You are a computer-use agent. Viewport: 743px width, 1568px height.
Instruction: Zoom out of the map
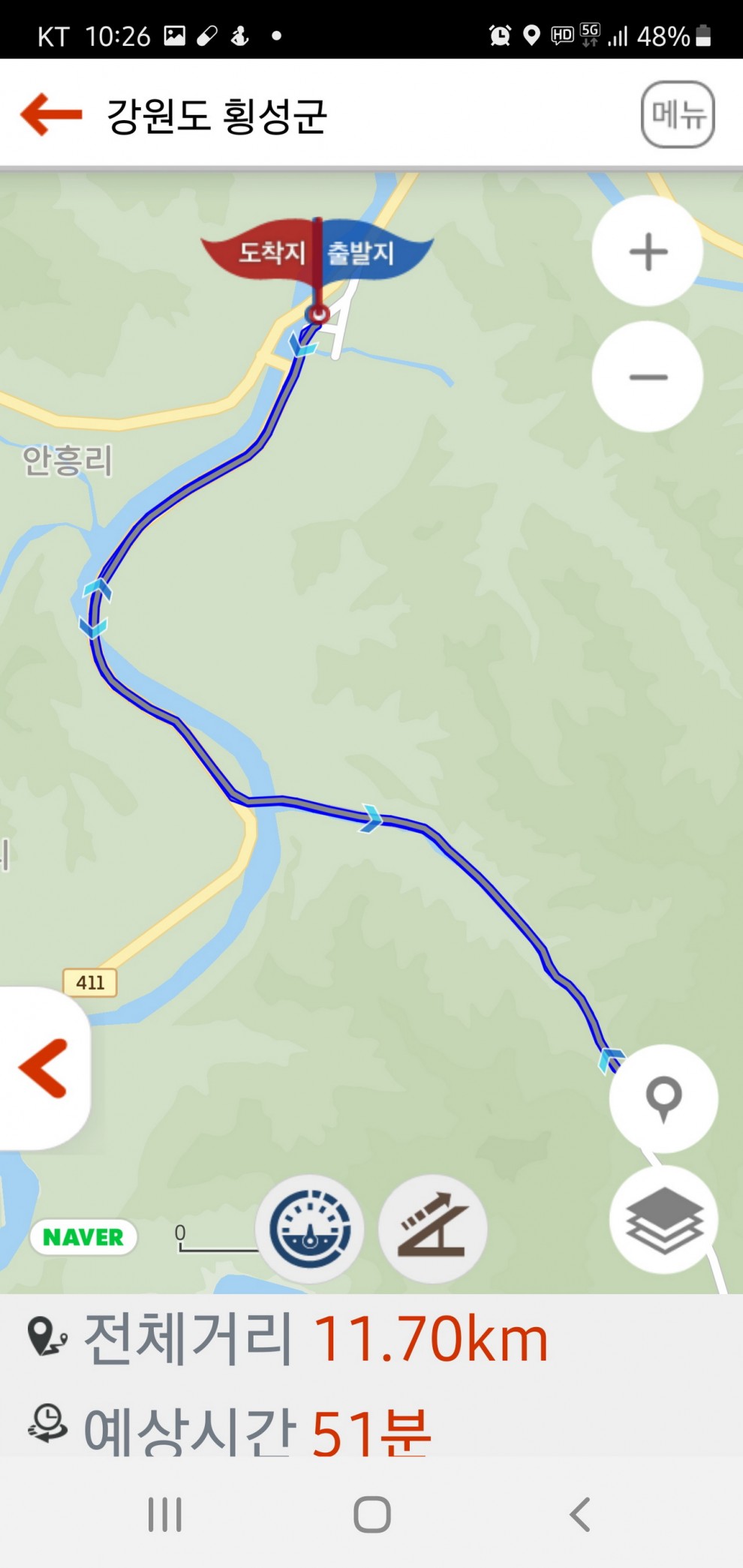(x=648, y=377)
